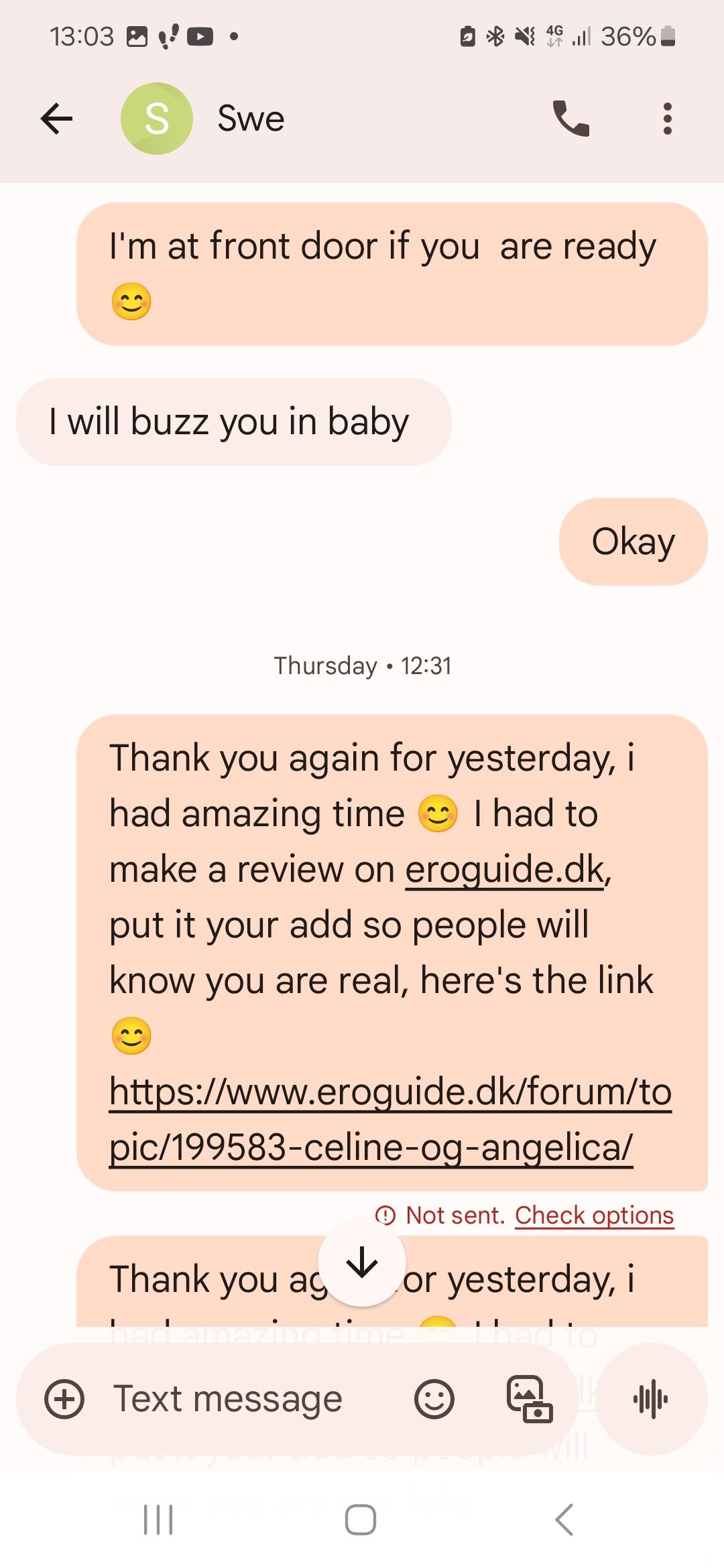Open recent apps from navigation bar
Viewport: 724px width, 1568px height.
159,1519
